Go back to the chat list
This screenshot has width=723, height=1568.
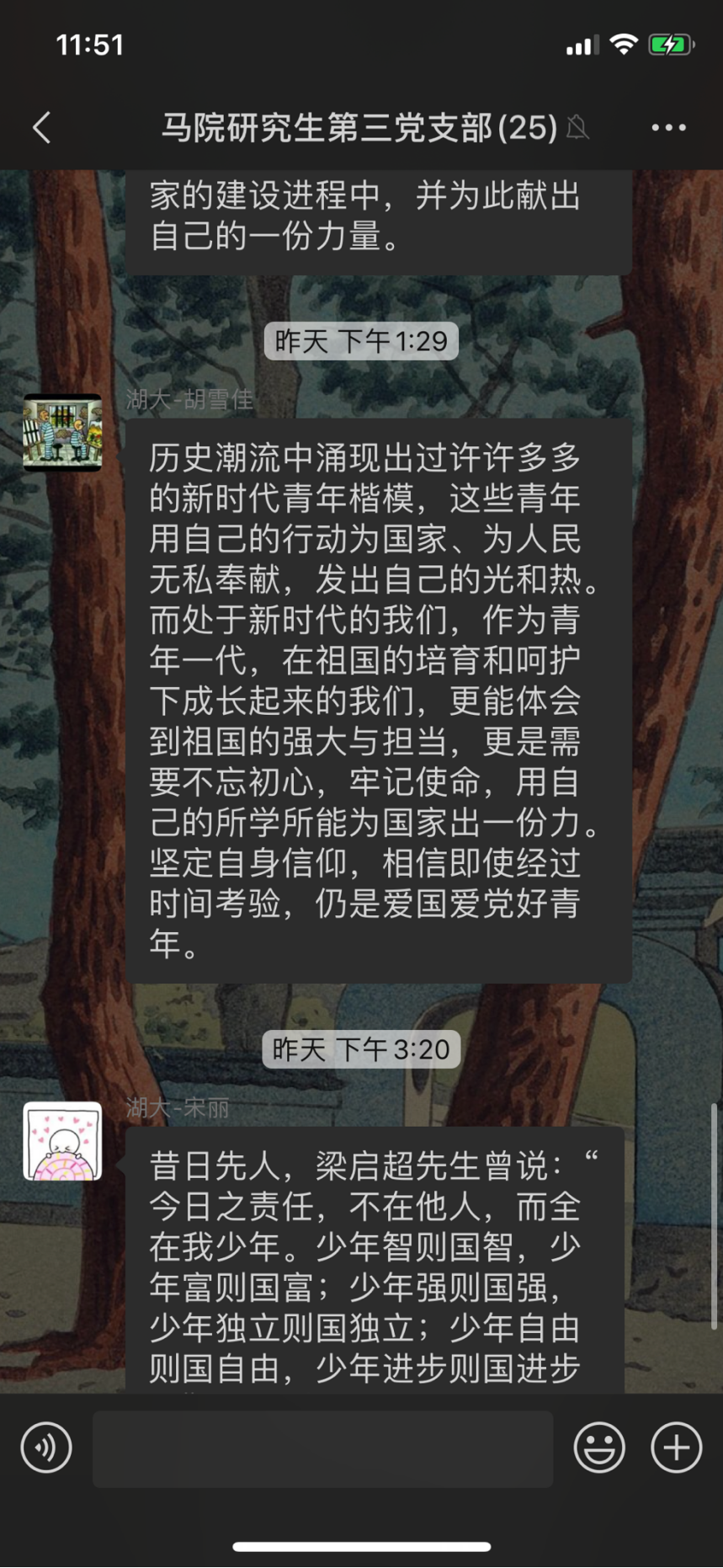(42, 128)
